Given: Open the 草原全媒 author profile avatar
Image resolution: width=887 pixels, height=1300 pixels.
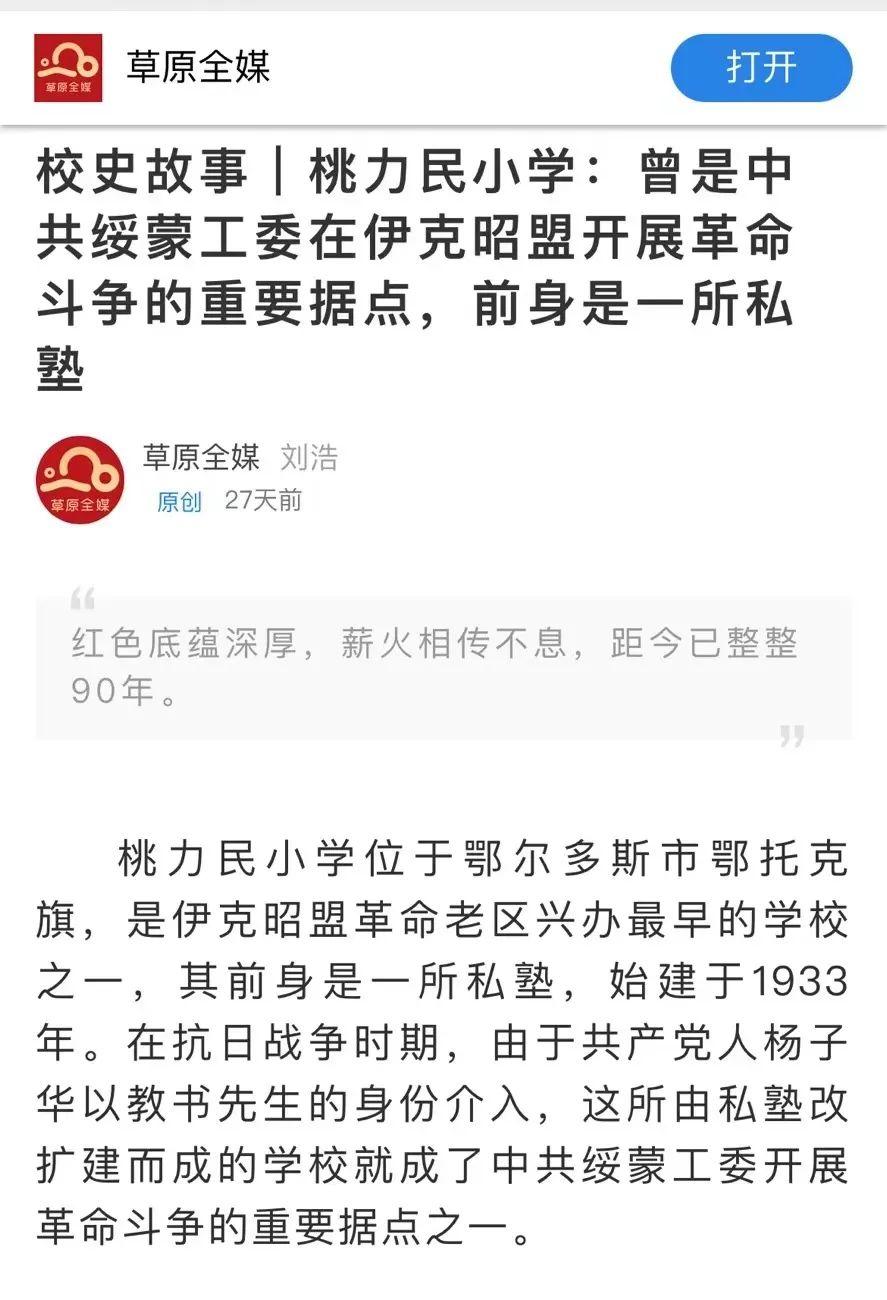Looking at the screenshot, I should tap(80, 479).
